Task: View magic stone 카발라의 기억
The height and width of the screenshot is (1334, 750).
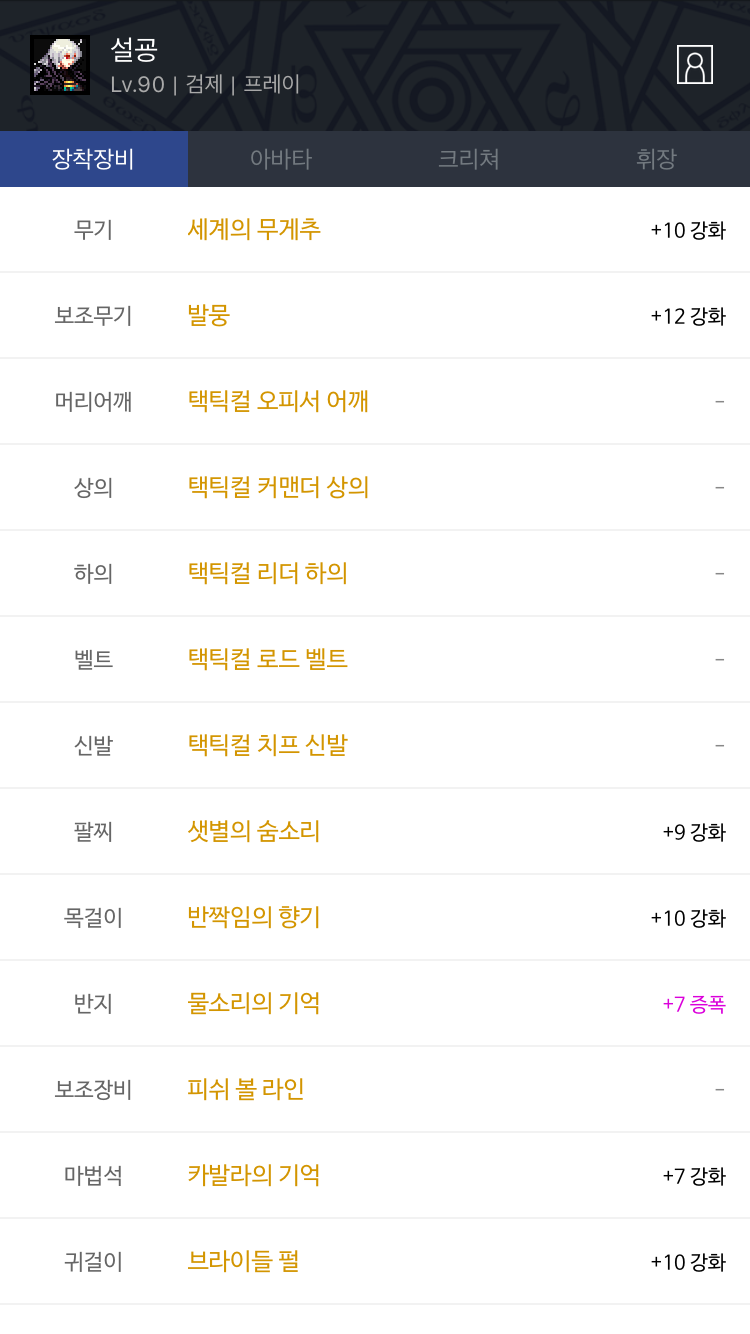Action: click(254, 1175)
